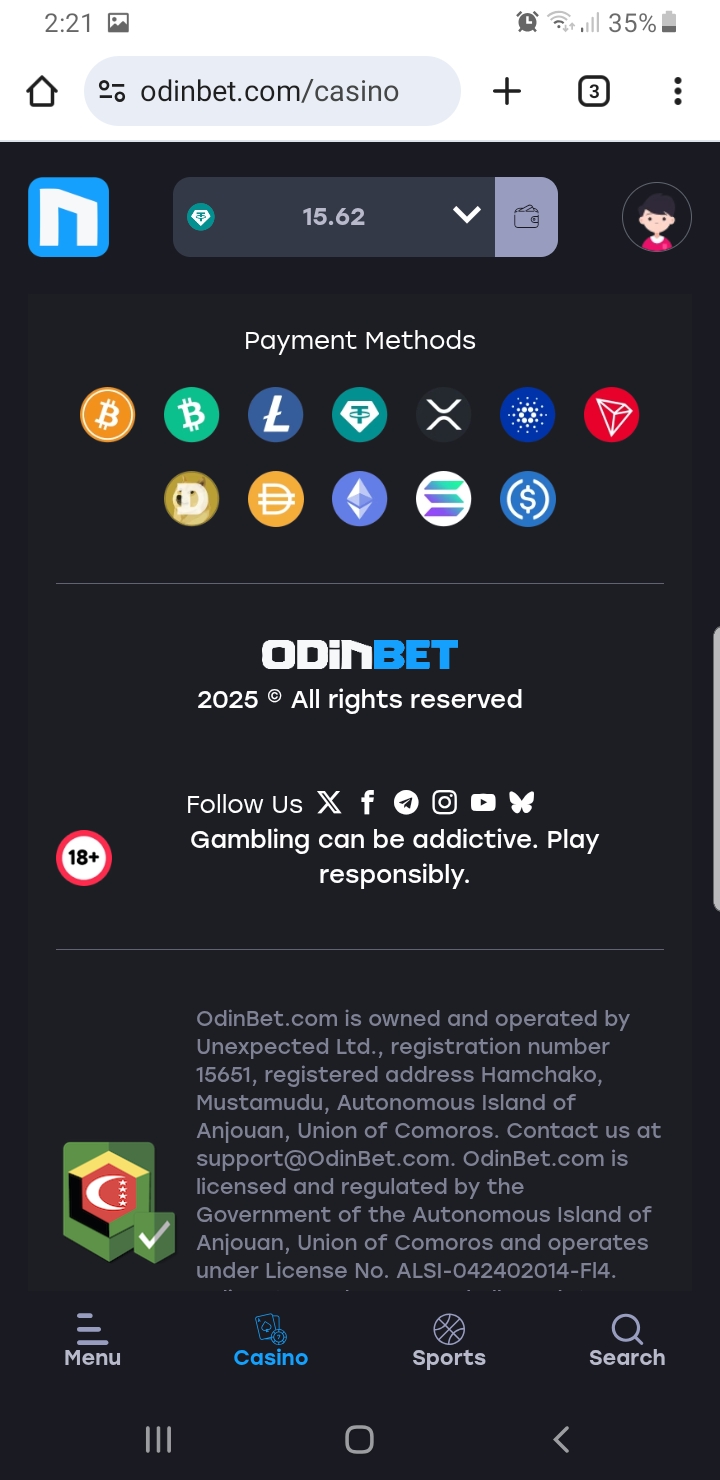Screen dimensions: 720x1480
Task: Open OdinBet's Facebook page
Action: [367, 802]
